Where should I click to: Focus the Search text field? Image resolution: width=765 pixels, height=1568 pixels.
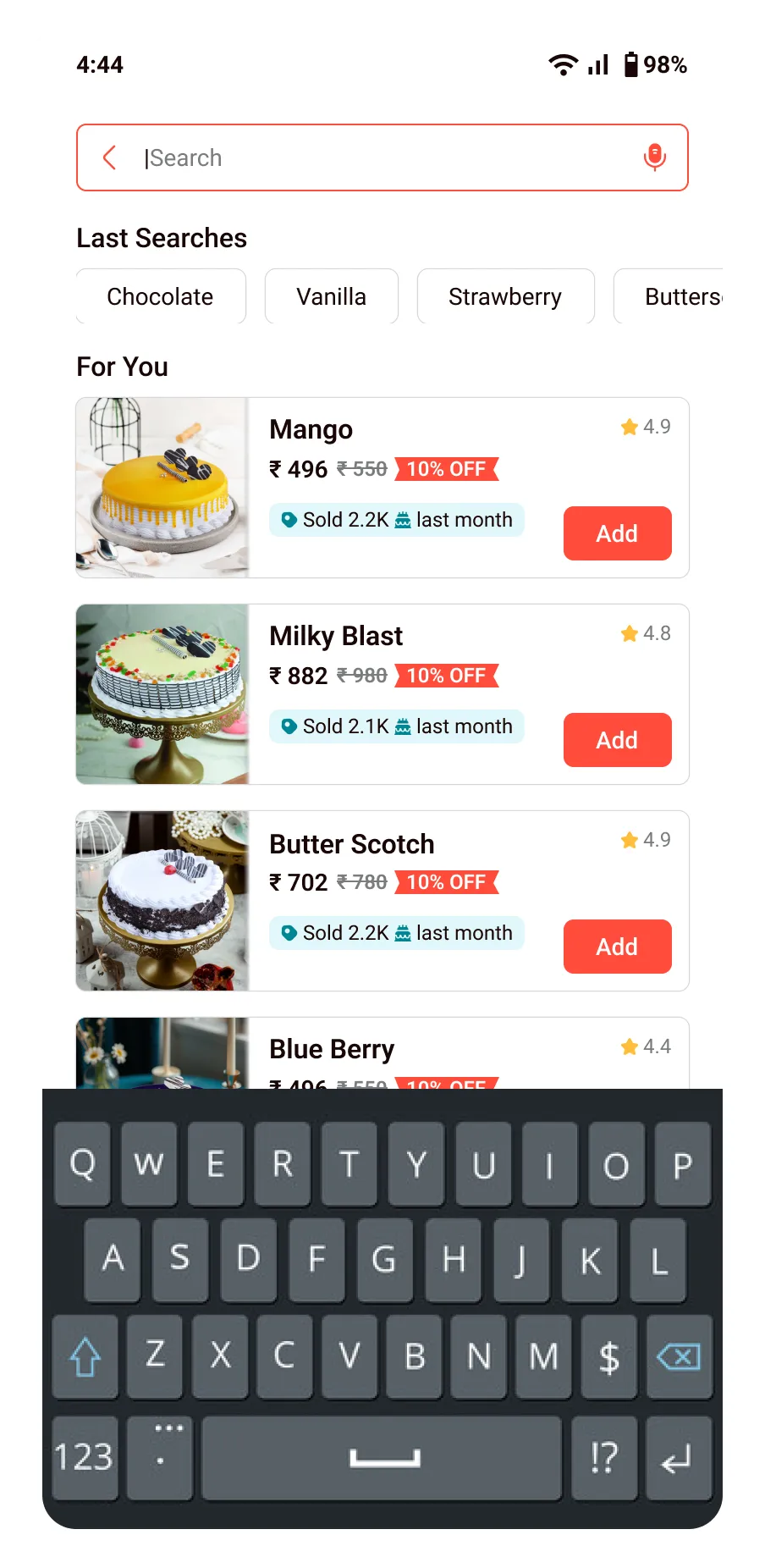(381, 158)
